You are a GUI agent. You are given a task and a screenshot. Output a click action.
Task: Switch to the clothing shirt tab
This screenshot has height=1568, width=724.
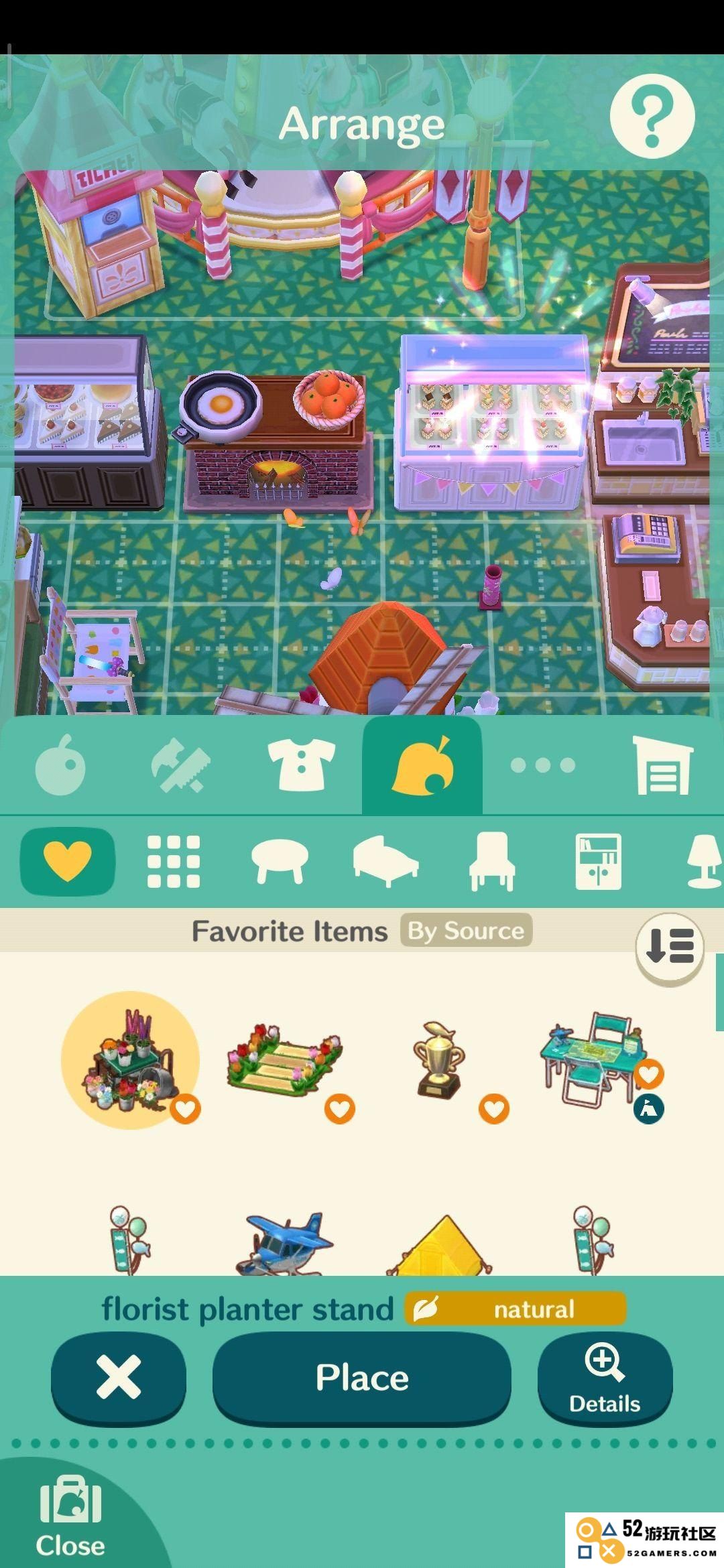[x=301, y=766]
